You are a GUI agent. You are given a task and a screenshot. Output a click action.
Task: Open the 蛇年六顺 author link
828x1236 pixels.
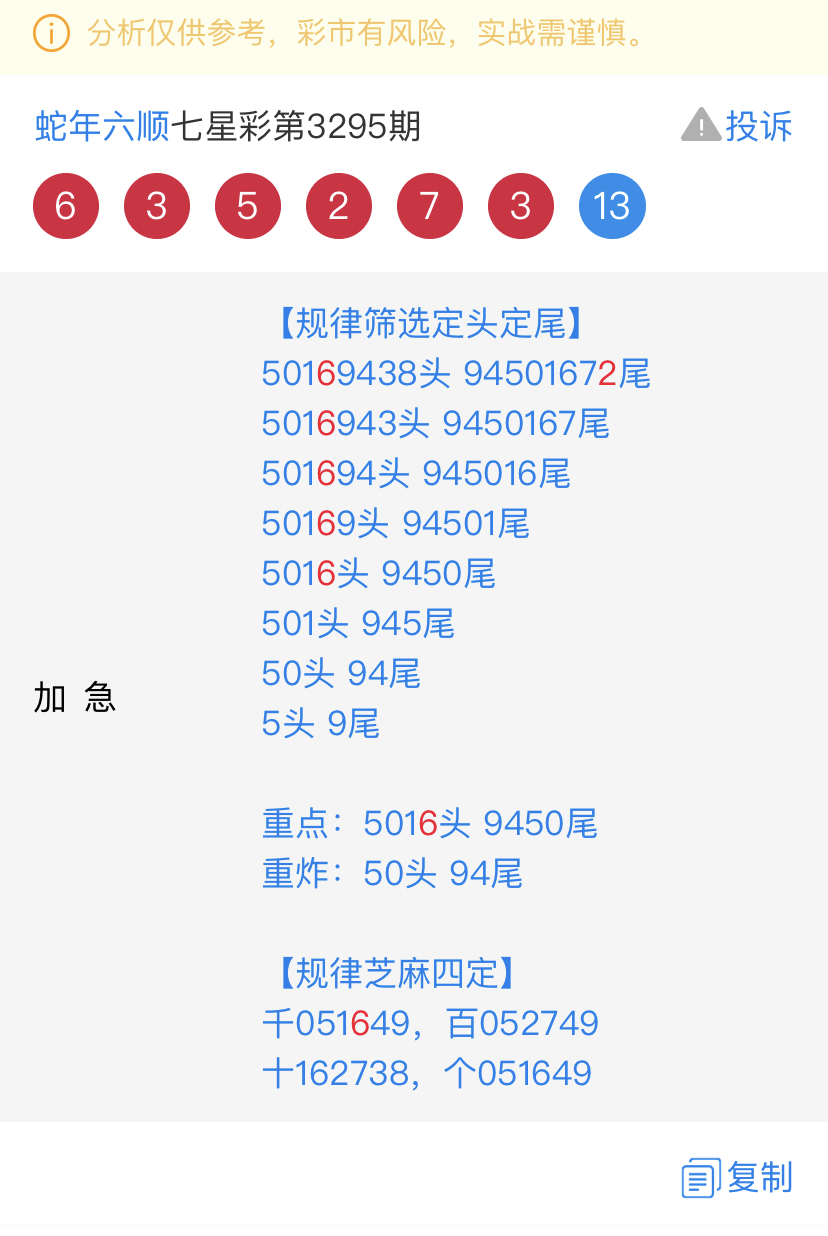tap(102, 127)
